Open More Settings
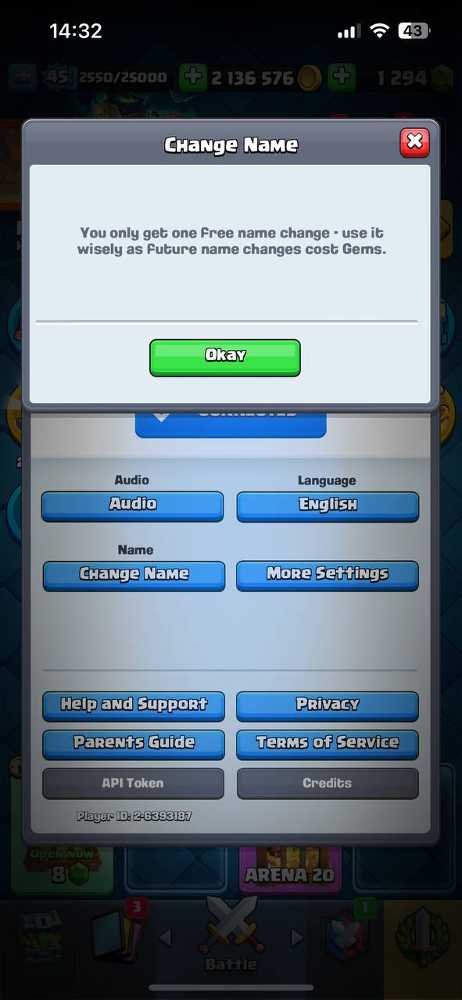The image size is (462, 1000). 327,575
